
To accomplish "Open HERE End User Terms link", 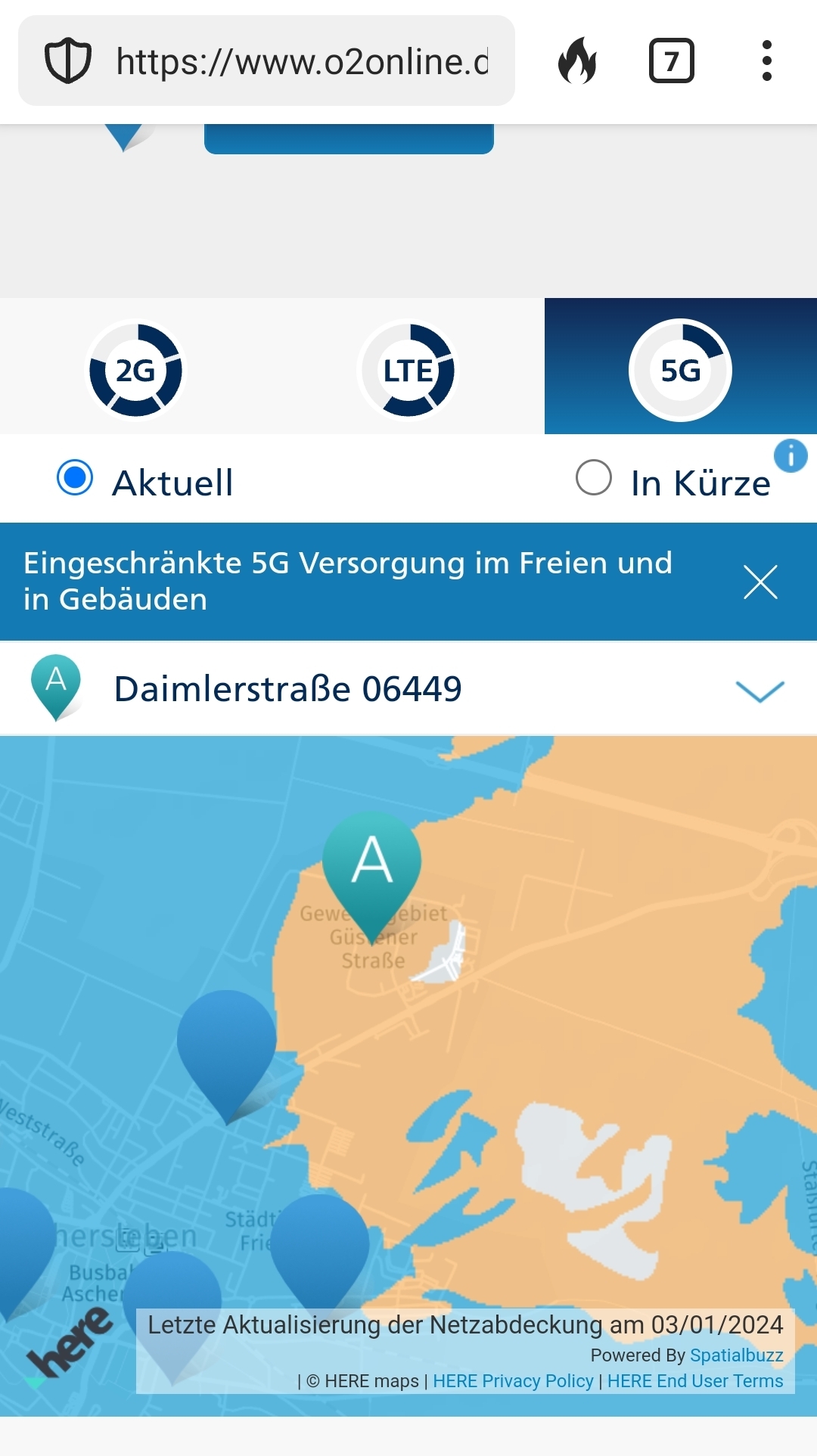I will coord(694,1380).
